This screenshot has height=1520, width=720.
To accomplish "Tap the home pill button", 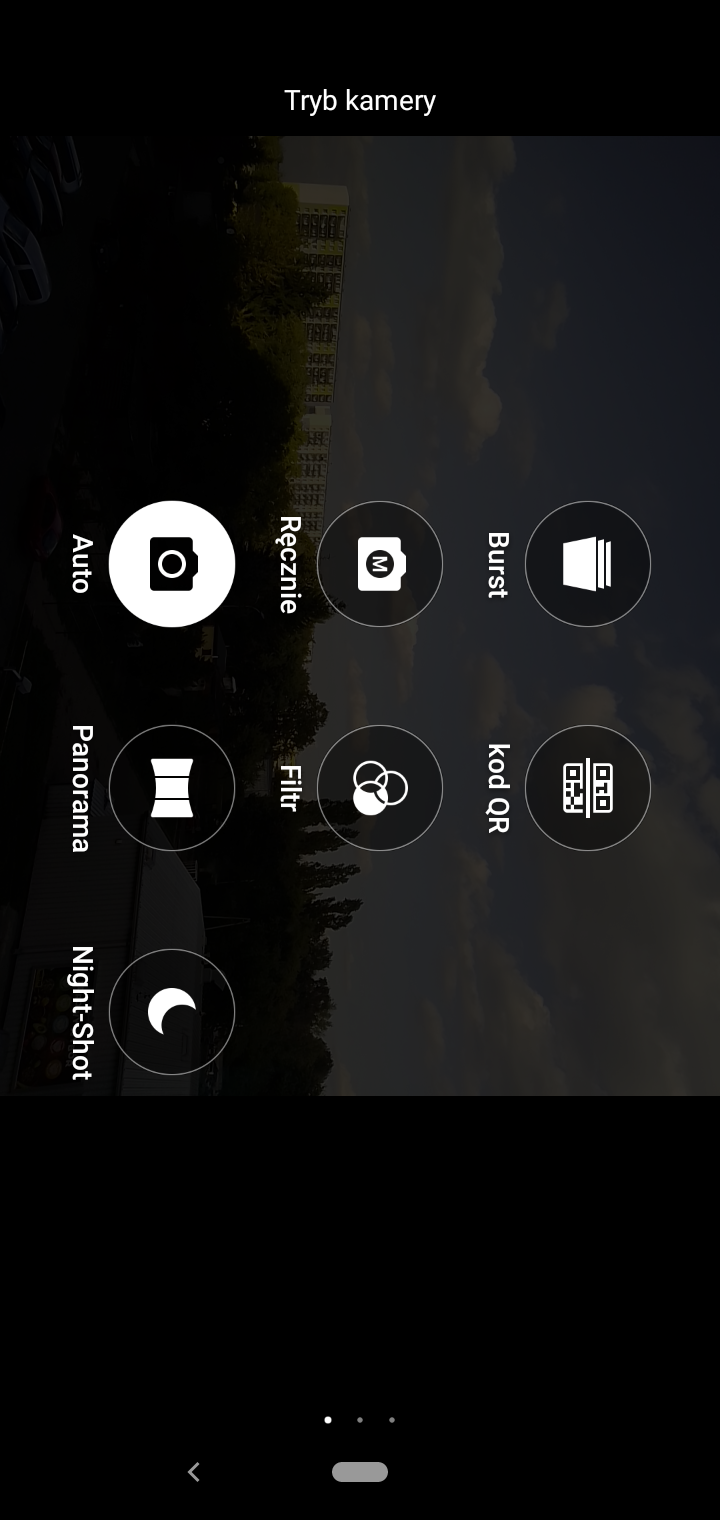I will (x=360, y=1472).
